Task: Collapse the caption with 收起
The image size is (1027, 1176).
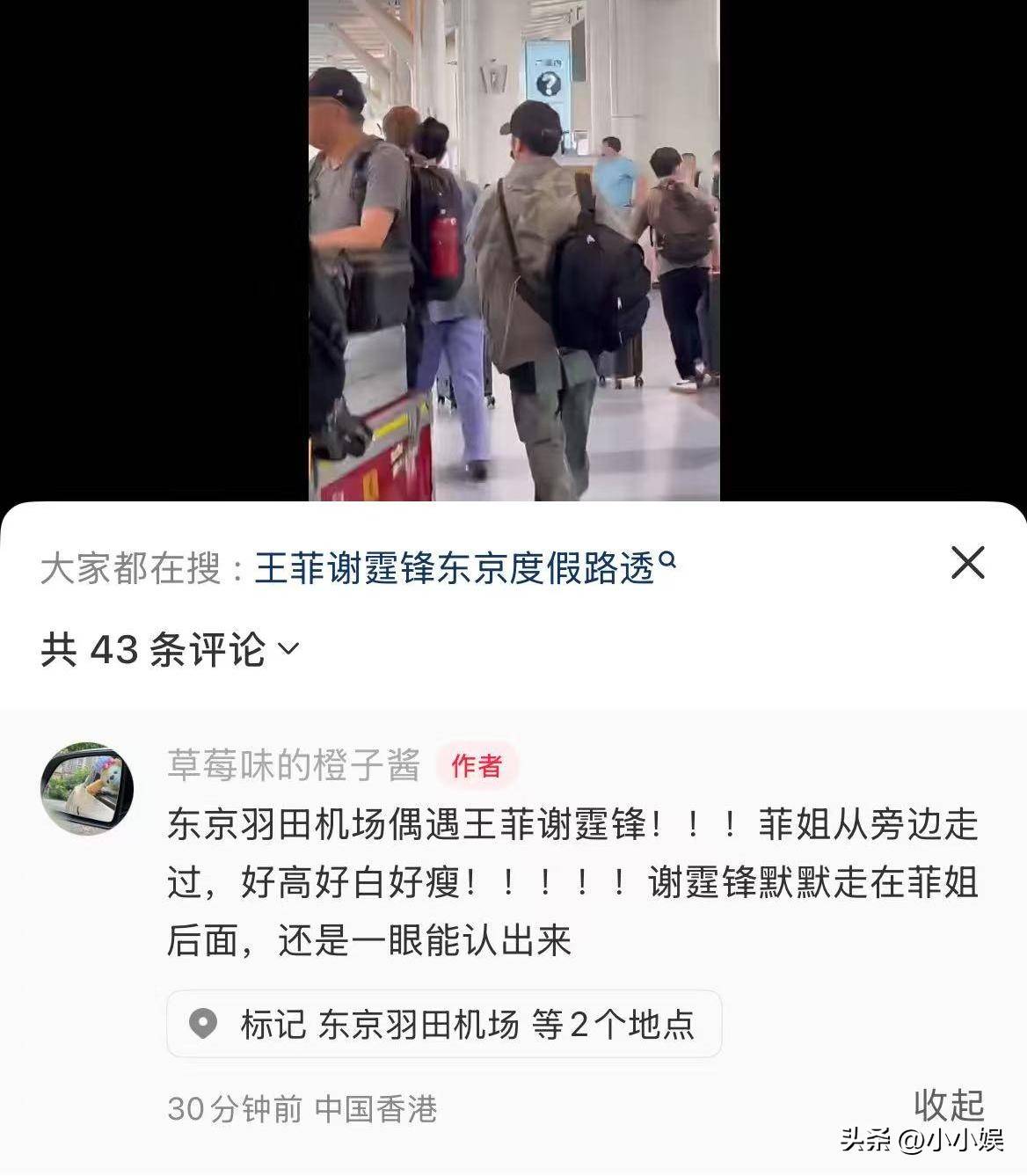Action: (x=948, y=1103)
